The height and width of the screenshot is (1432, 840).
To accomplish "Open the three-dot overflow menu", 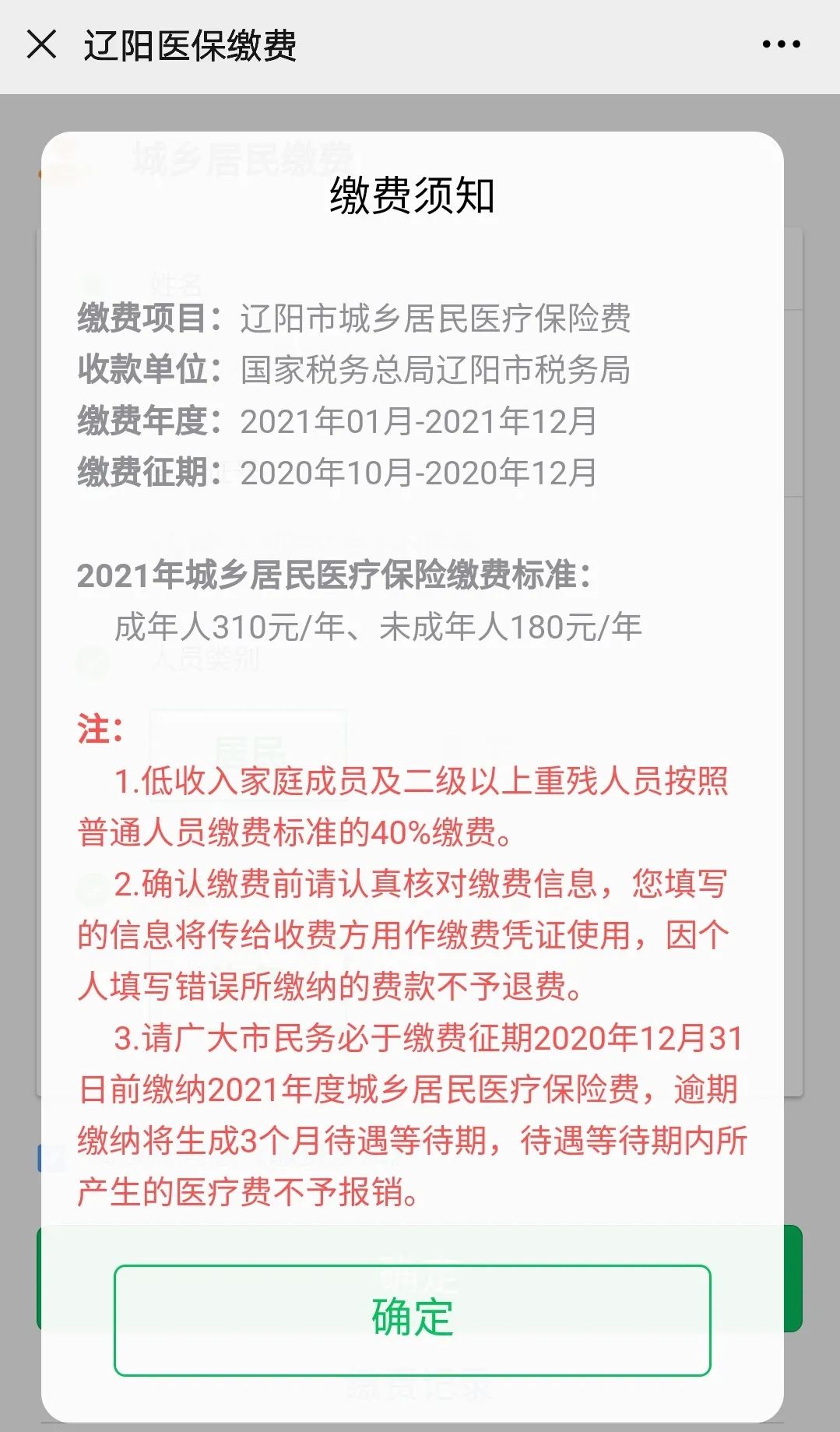I will point(781,44).
